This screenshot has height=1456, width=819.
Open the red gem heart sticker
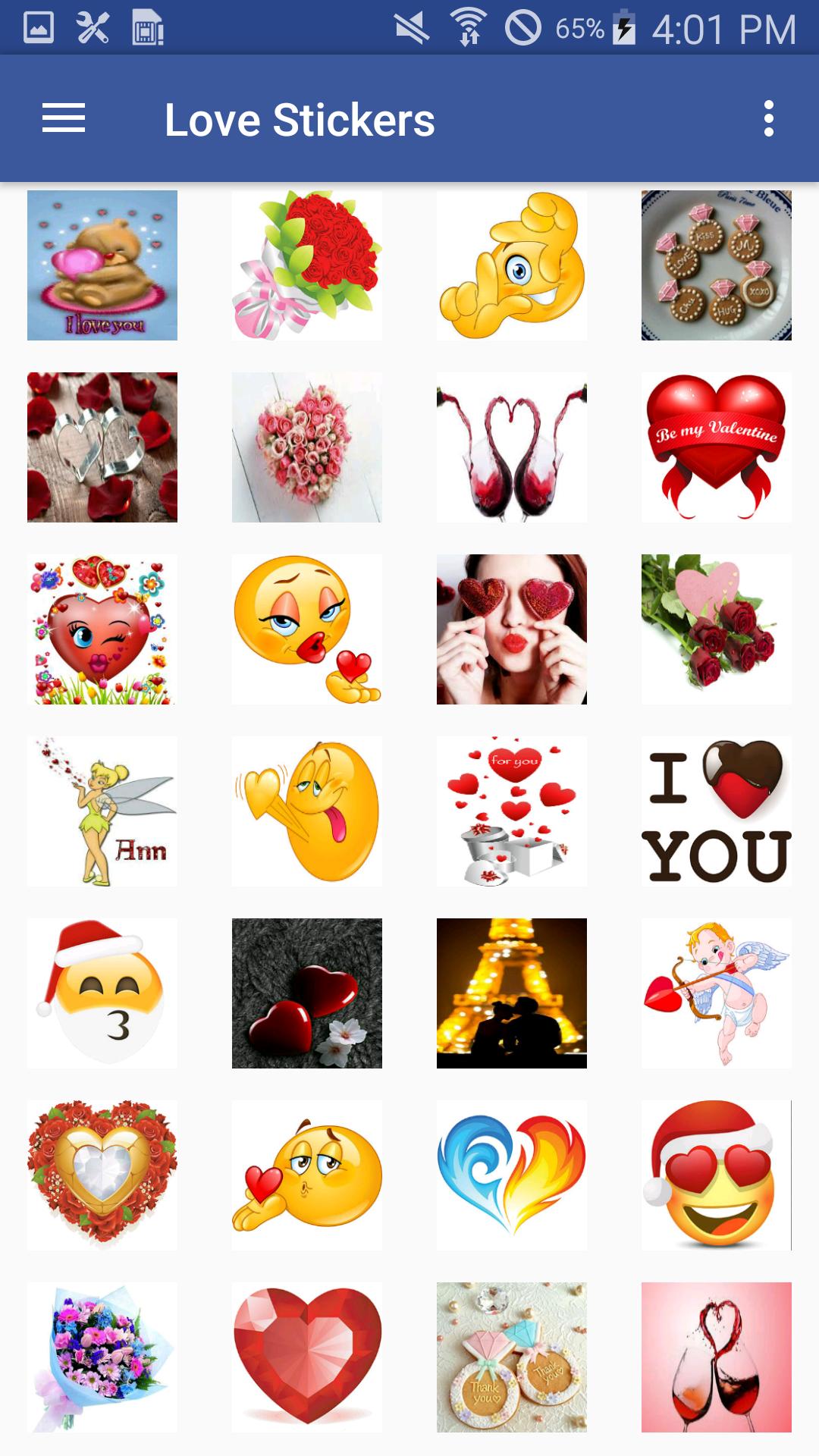307,1357
